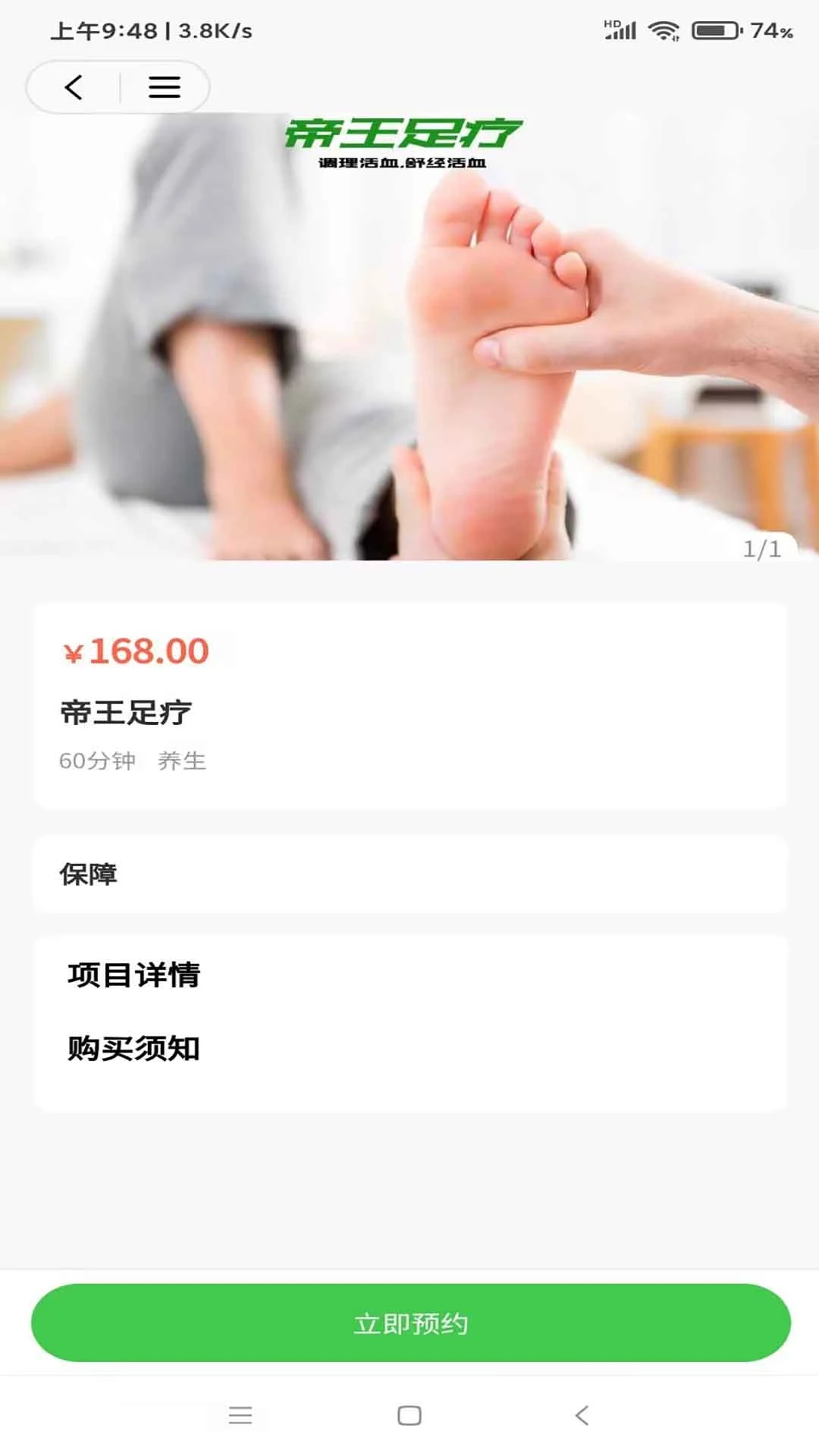Tap the system back button

(582, 1415)
